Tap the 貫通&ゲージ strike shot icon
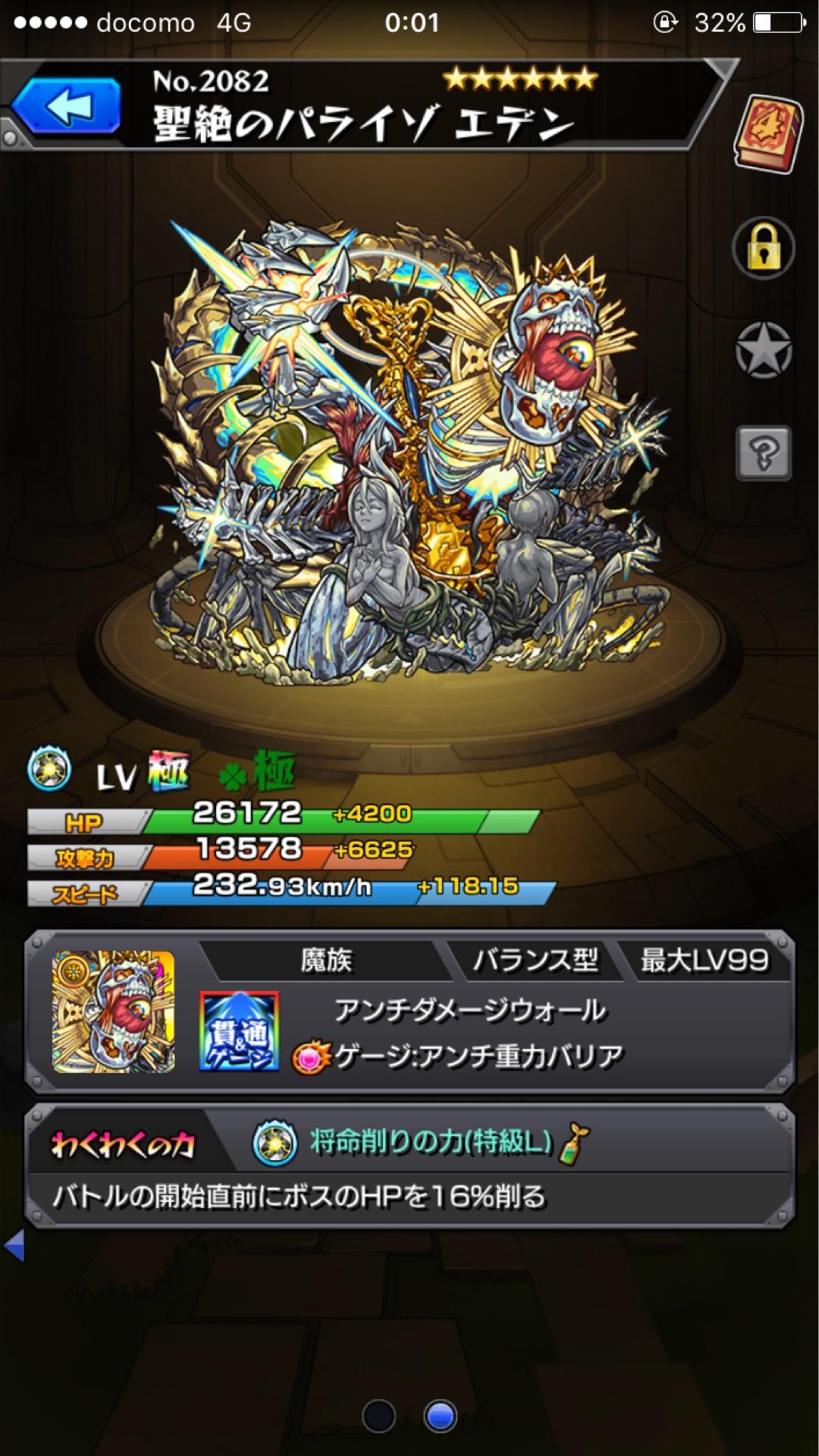 (239, 1031)
